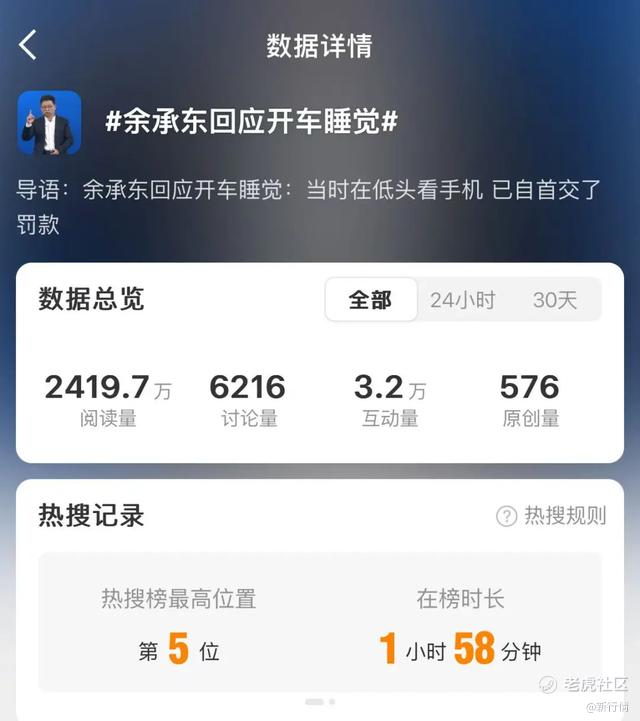
Task: Switch to the 24小时 tab
Action: (x=463, y=300)
